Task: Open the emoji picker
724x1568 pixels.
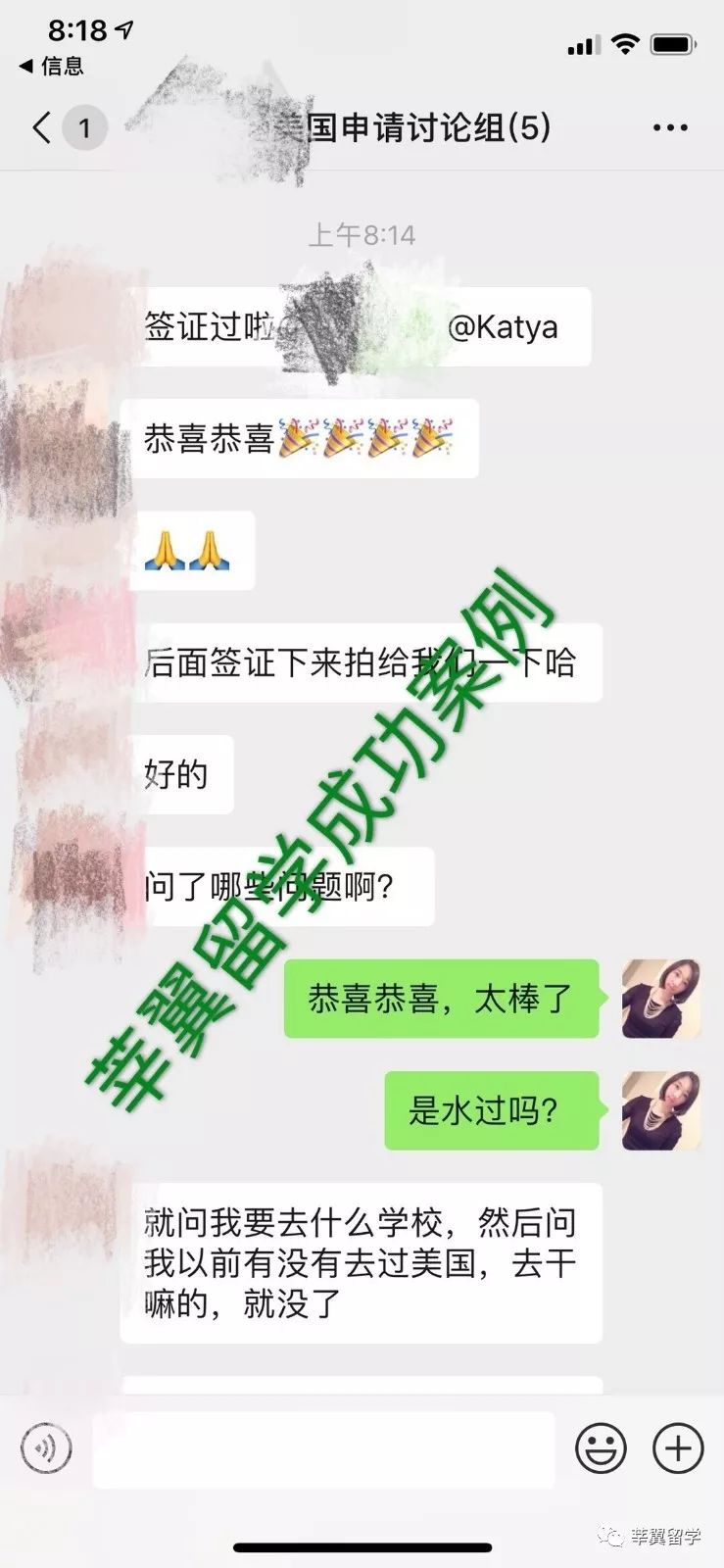Action: (601, 1447)
